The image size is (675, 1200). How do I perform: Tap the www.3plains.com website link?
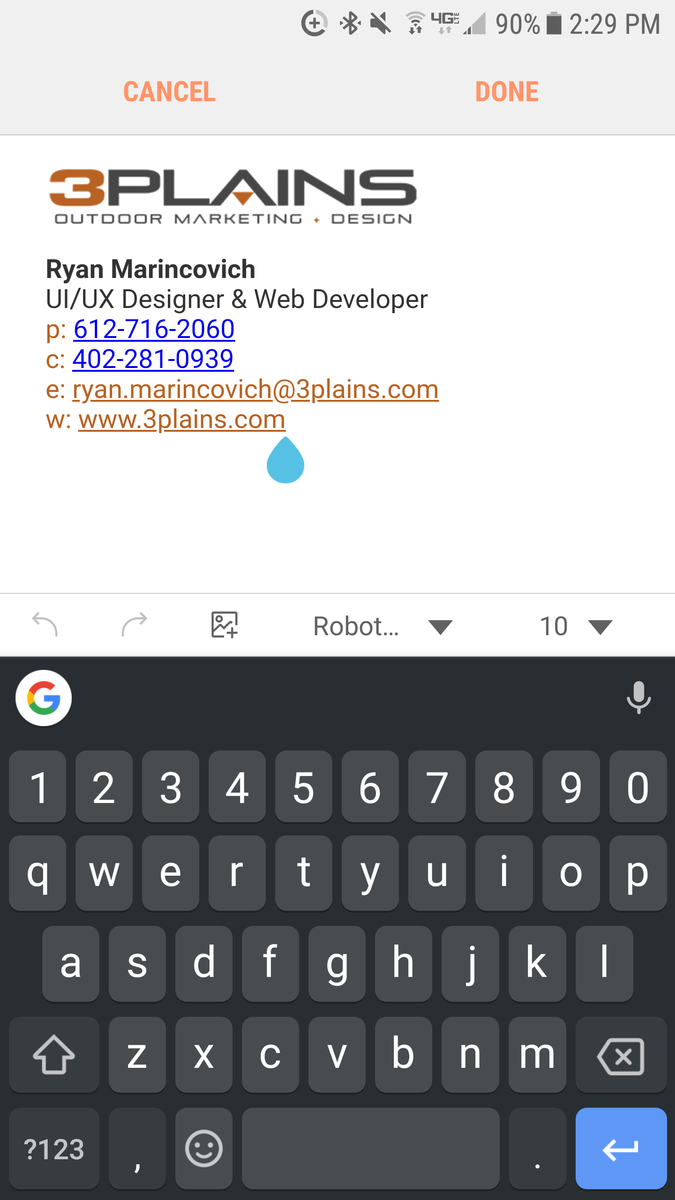click(182, 419)
